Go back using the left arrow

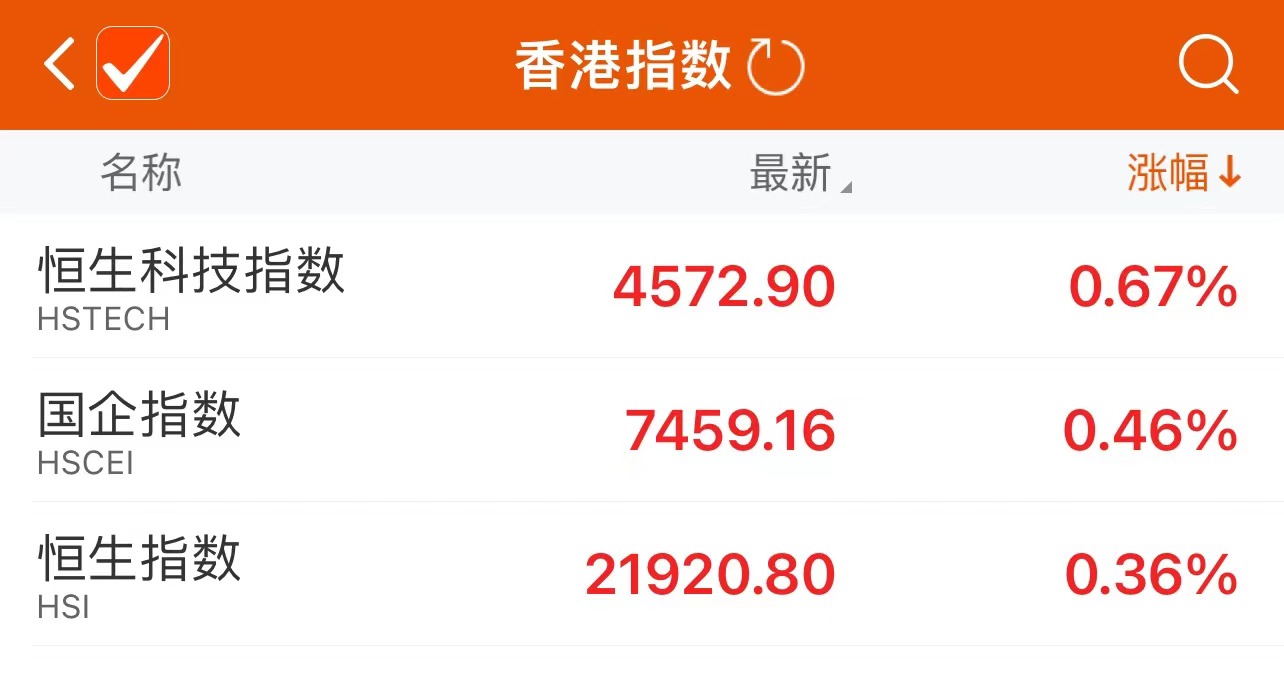[60, 65]
